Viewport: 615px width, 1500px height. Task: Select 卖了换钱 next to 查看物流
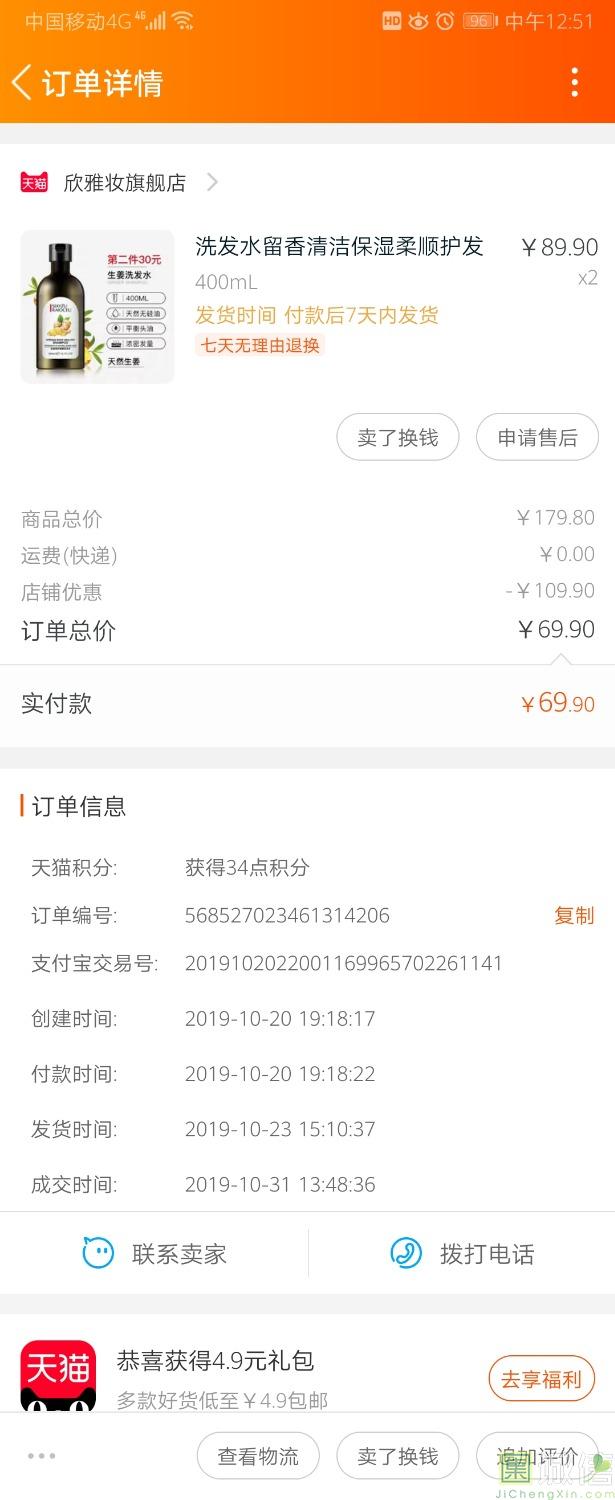pyautogui.click(x=397, y=1456)
